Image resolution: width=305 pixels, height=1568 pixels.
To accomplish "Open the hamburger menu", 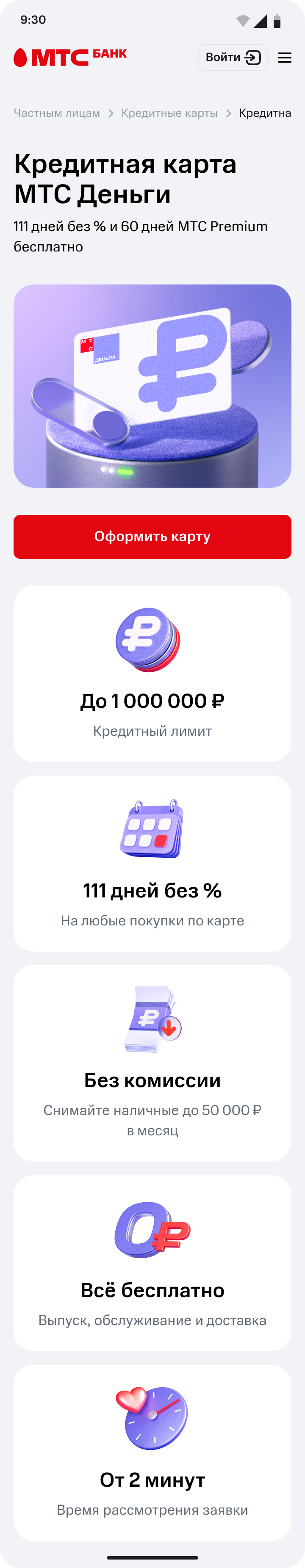I will [284, 58].
